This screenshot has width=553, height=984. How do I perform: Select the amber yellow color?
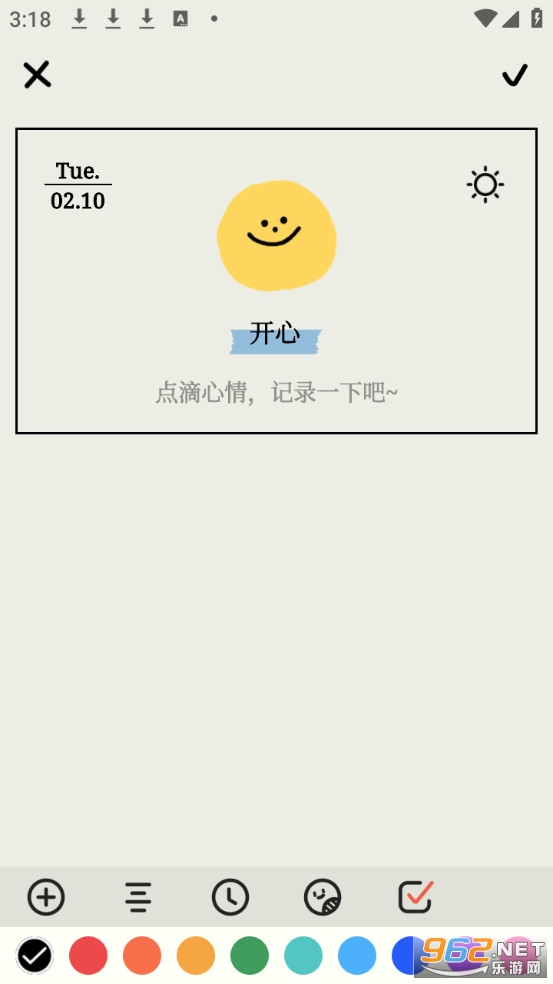pyautogui.click(x=196, y=955)
